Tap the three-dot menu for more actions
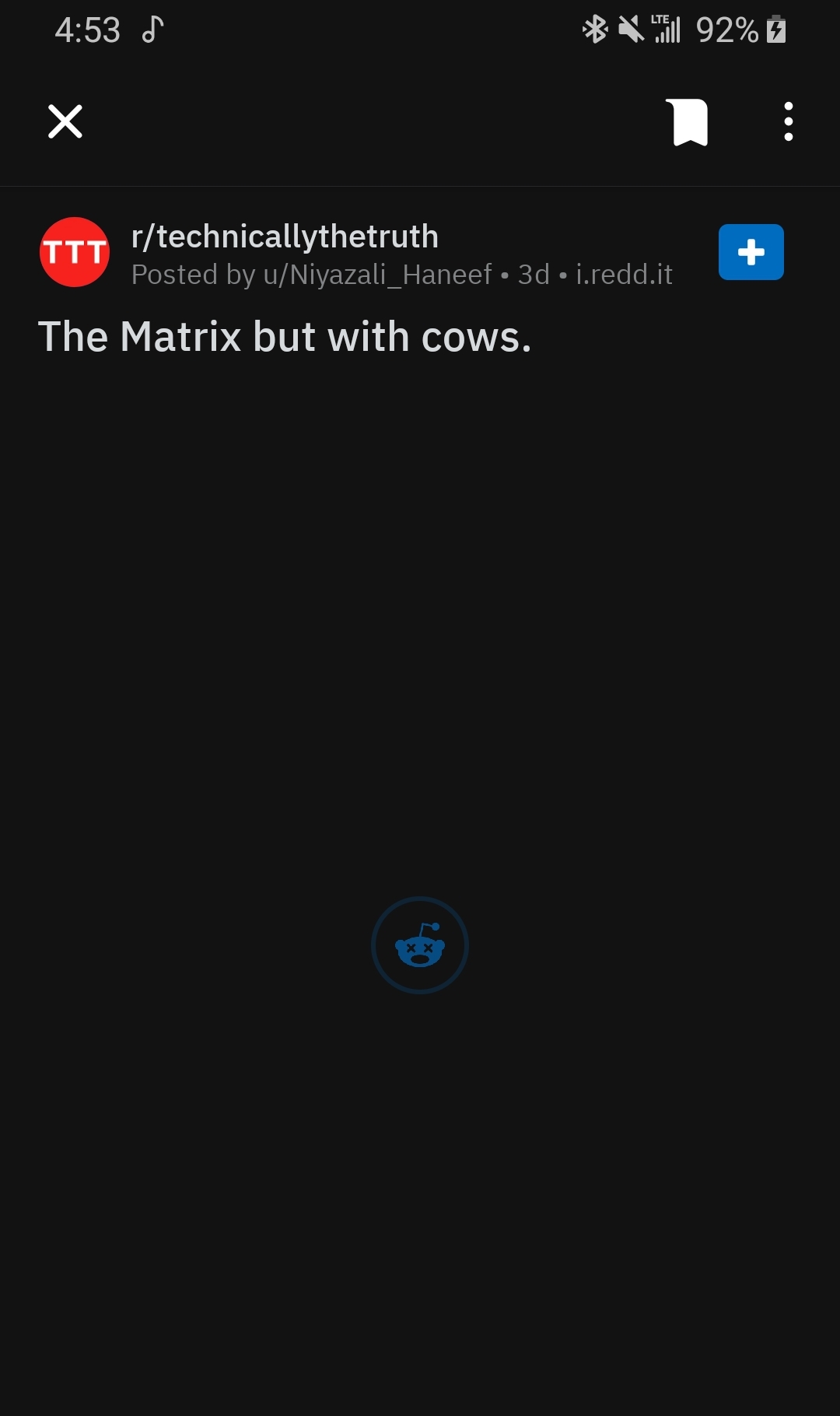This screenshot has width=840, height=1416. (x=788, y=121)
